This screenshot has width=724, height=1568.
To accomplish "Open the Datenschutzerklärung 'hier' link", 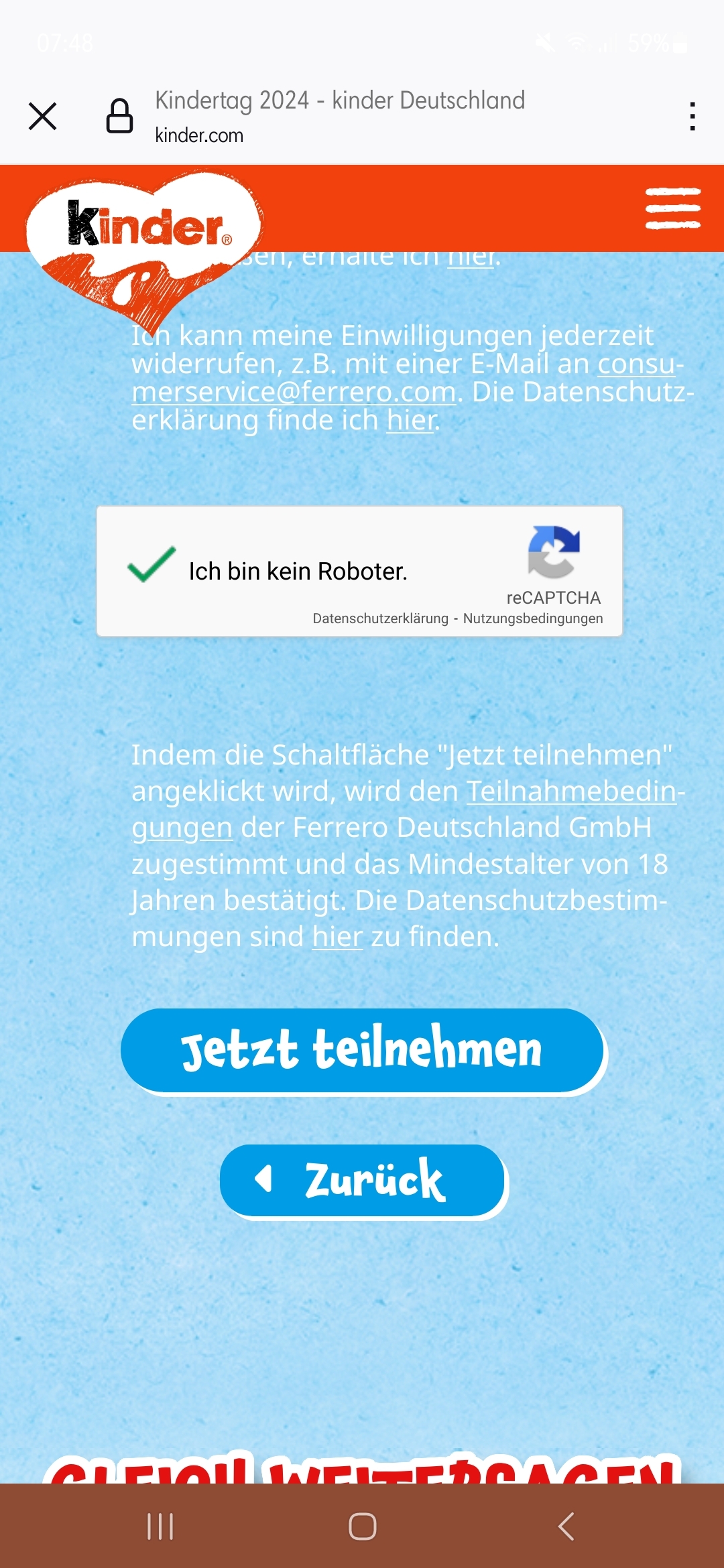I will tap(412, 421).
